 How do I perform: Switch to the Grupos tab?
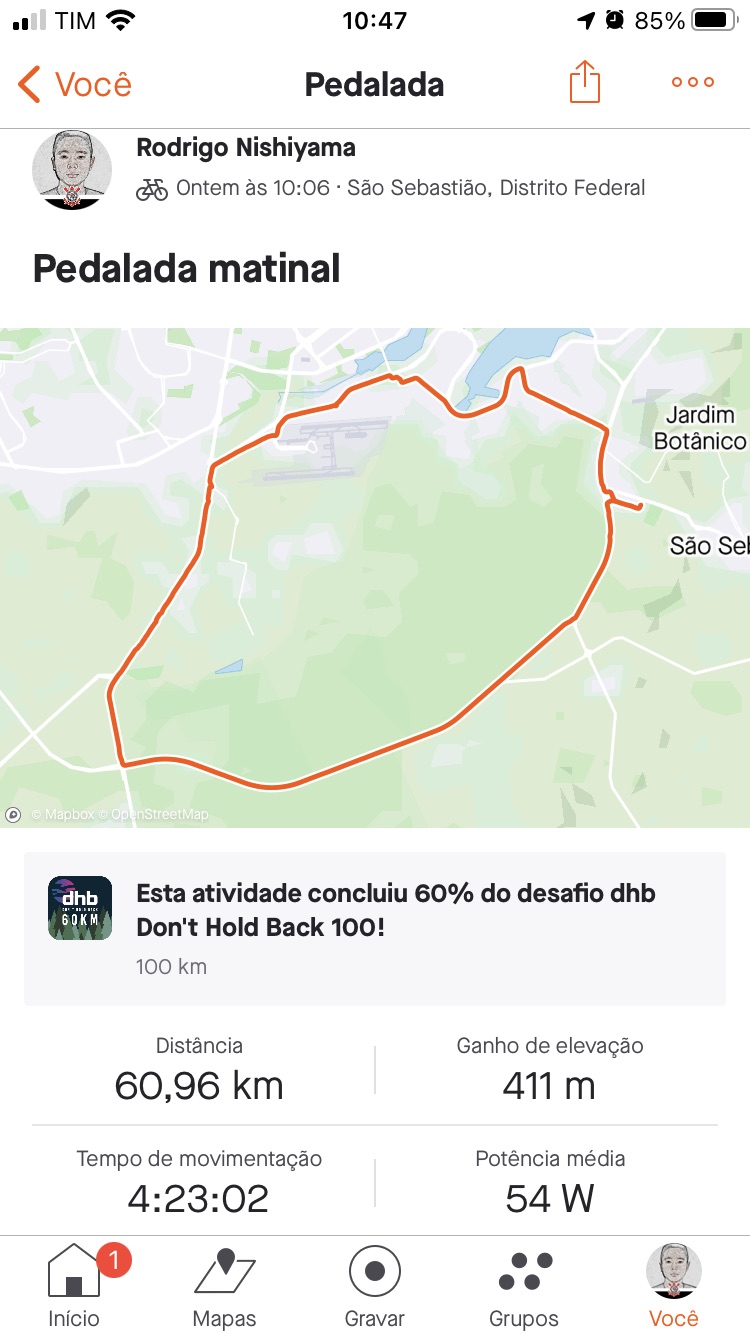coord(525,1285)
